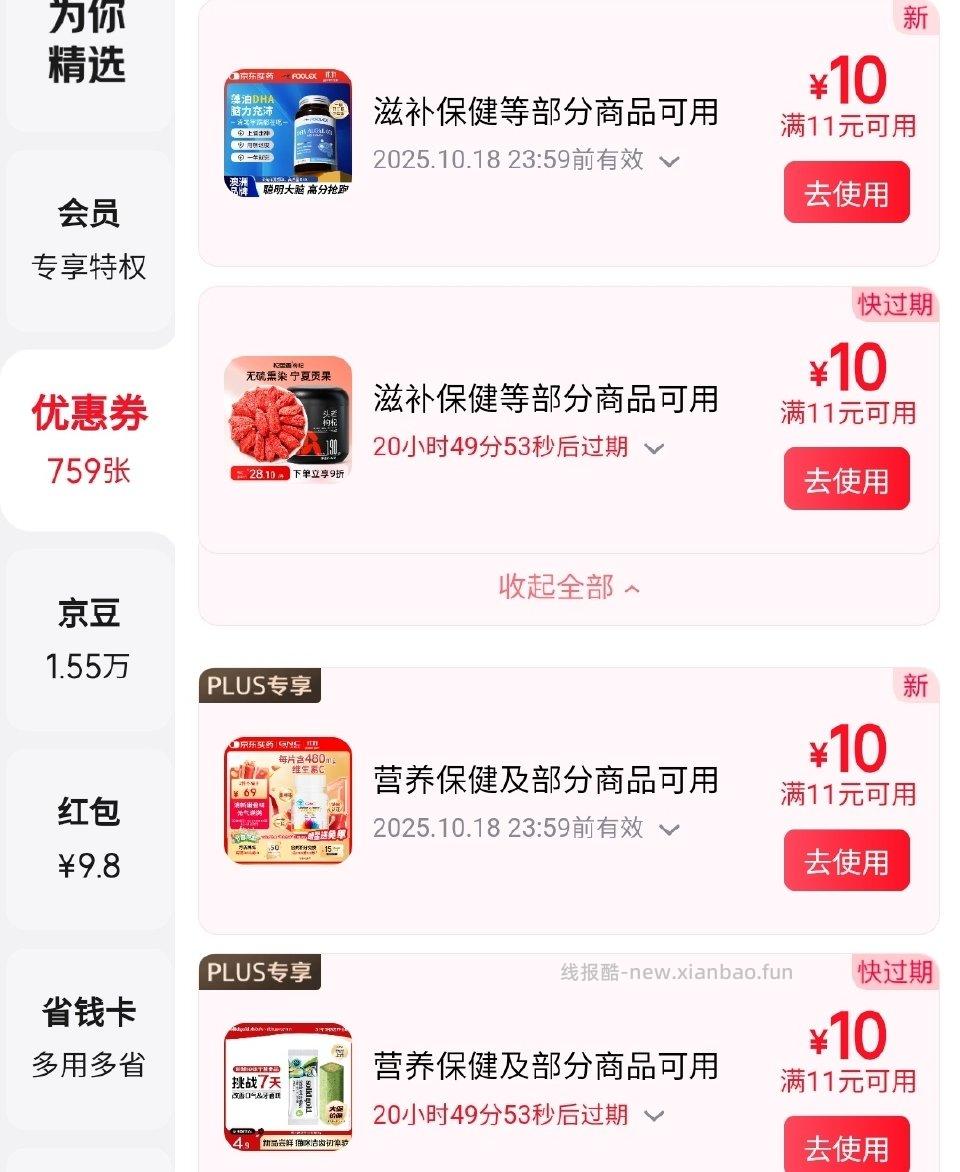Go to 为你精选 at the top
This screenshot has width=960, height=1172.
[88, 47]
